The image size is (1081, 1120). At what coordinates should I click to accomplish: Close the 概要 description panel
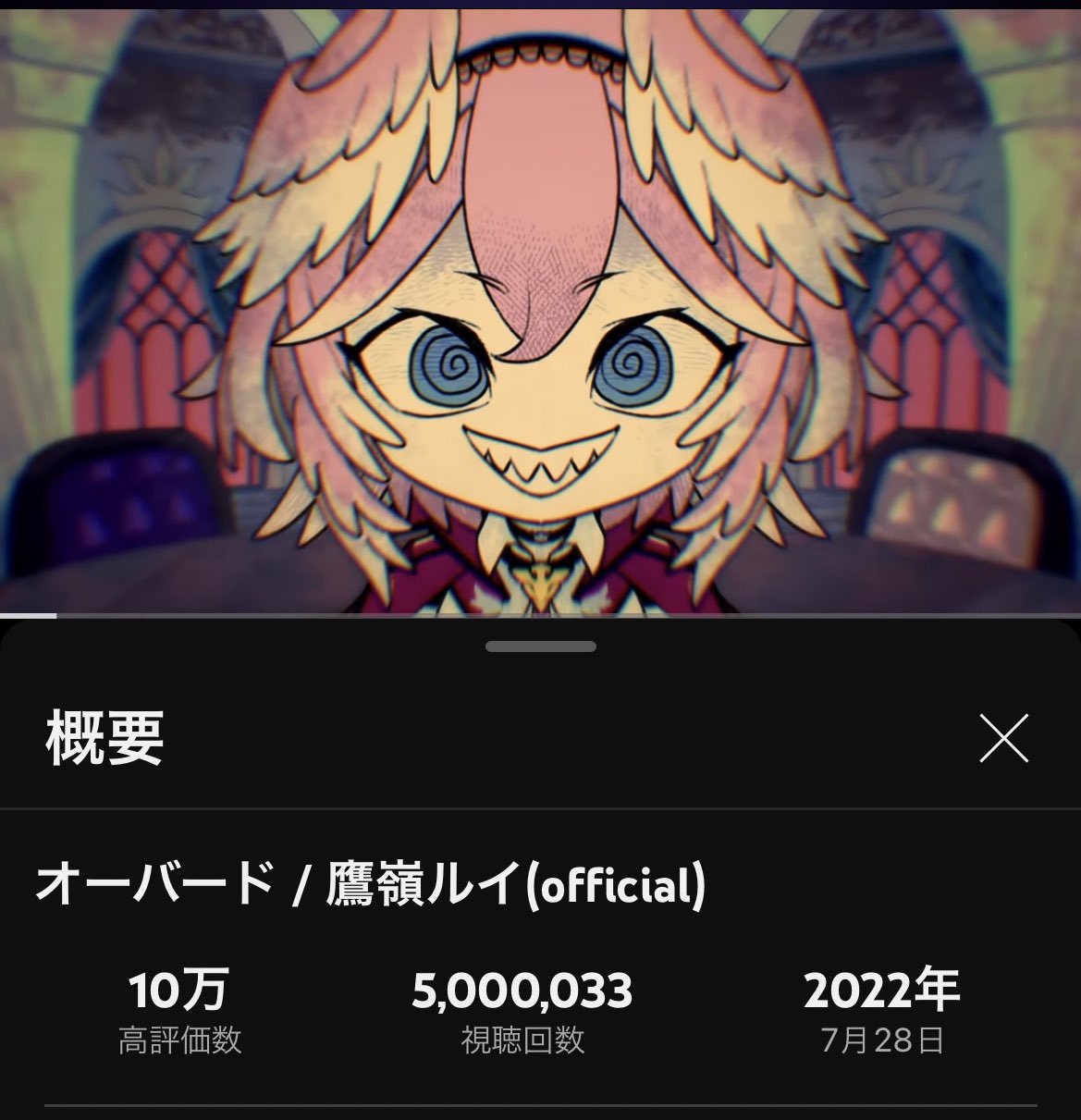[x=1003, y=738]
